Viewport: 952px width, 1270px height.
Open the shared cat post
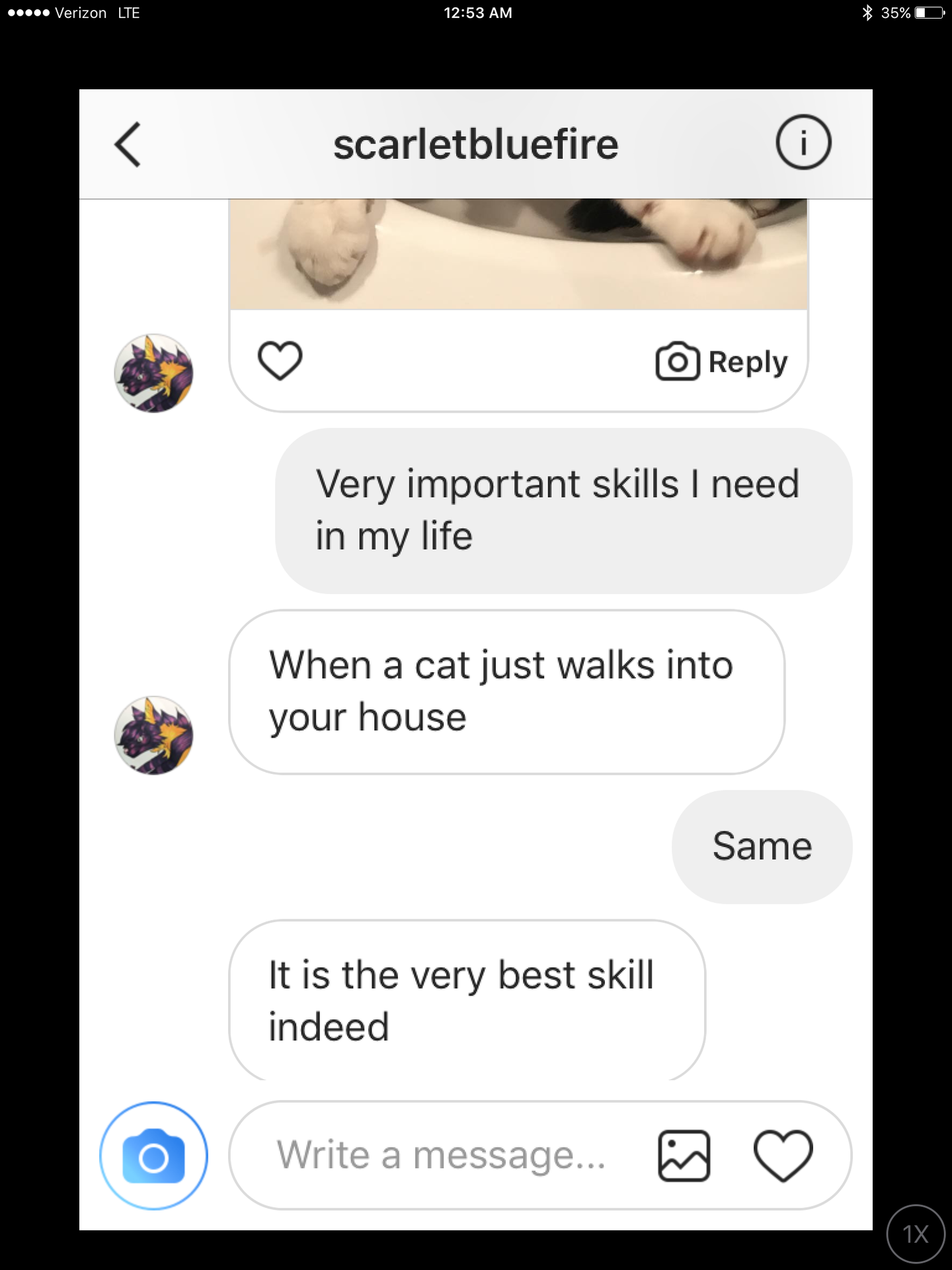(518, 255)
